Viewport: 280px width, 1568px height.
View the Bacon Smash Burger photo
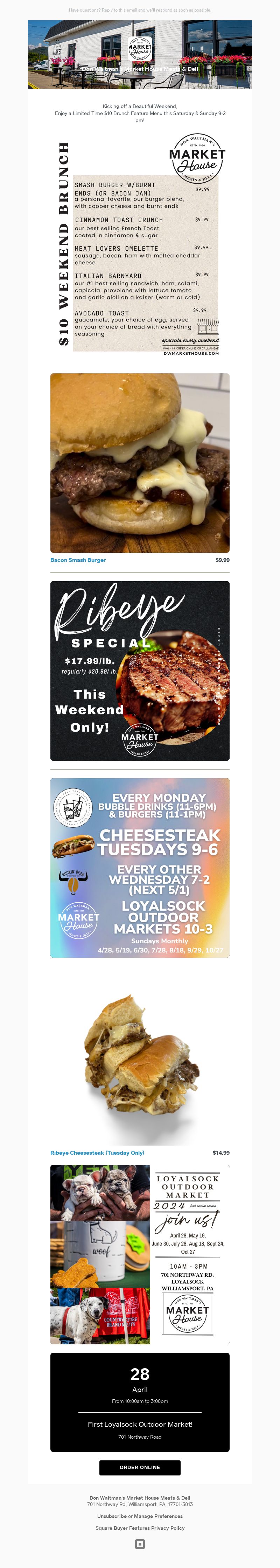coord(140,463)
